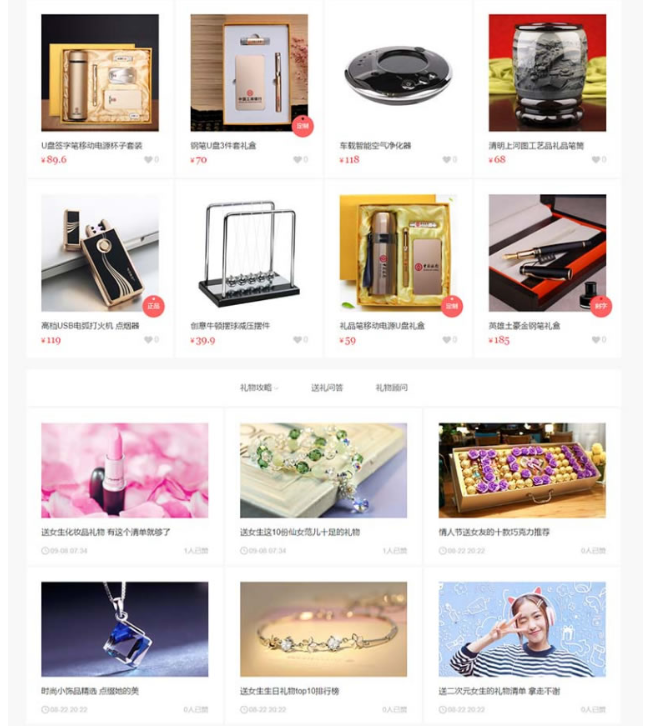
Task: Switch to the 礼物攻略 tab
Action: click(255, 388)
